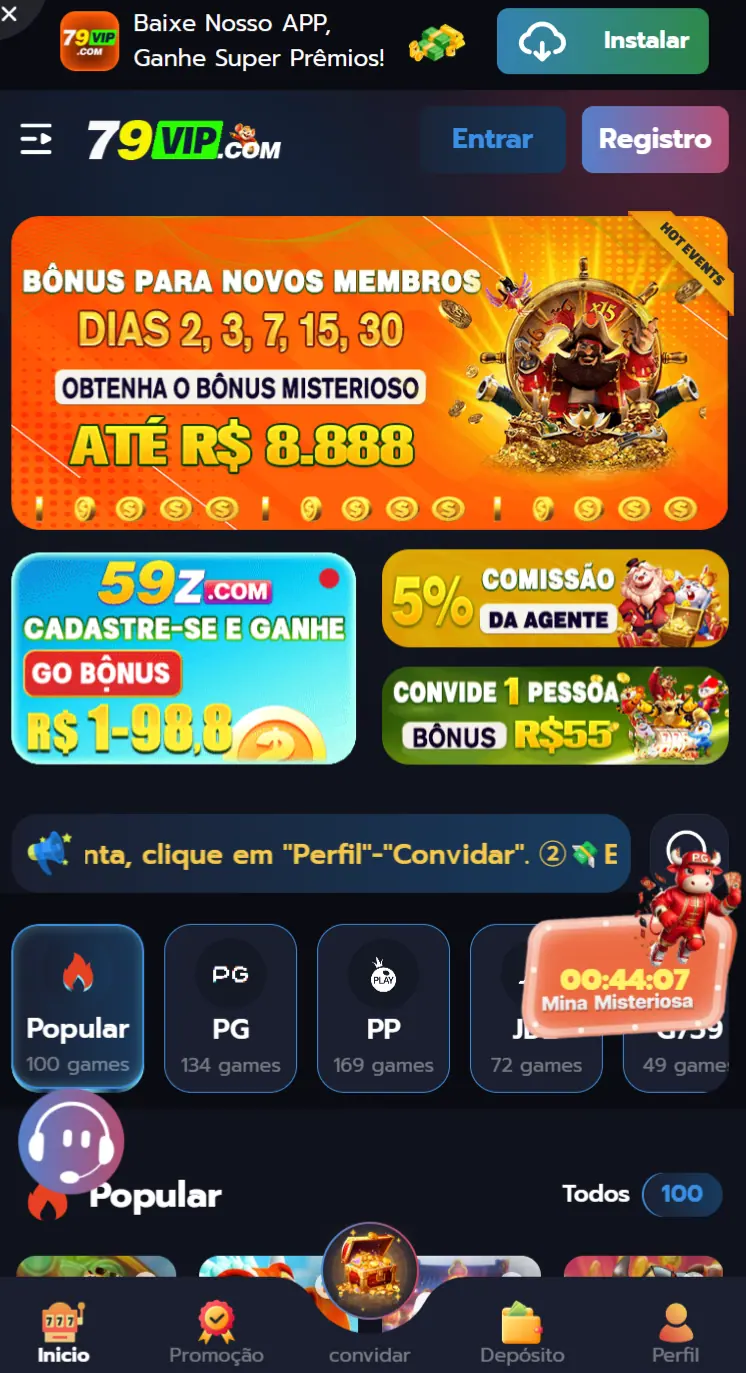Viewport: 746px width, 1373px height.
Task: Open the side drawer menu
Action: tap(37, 140)
